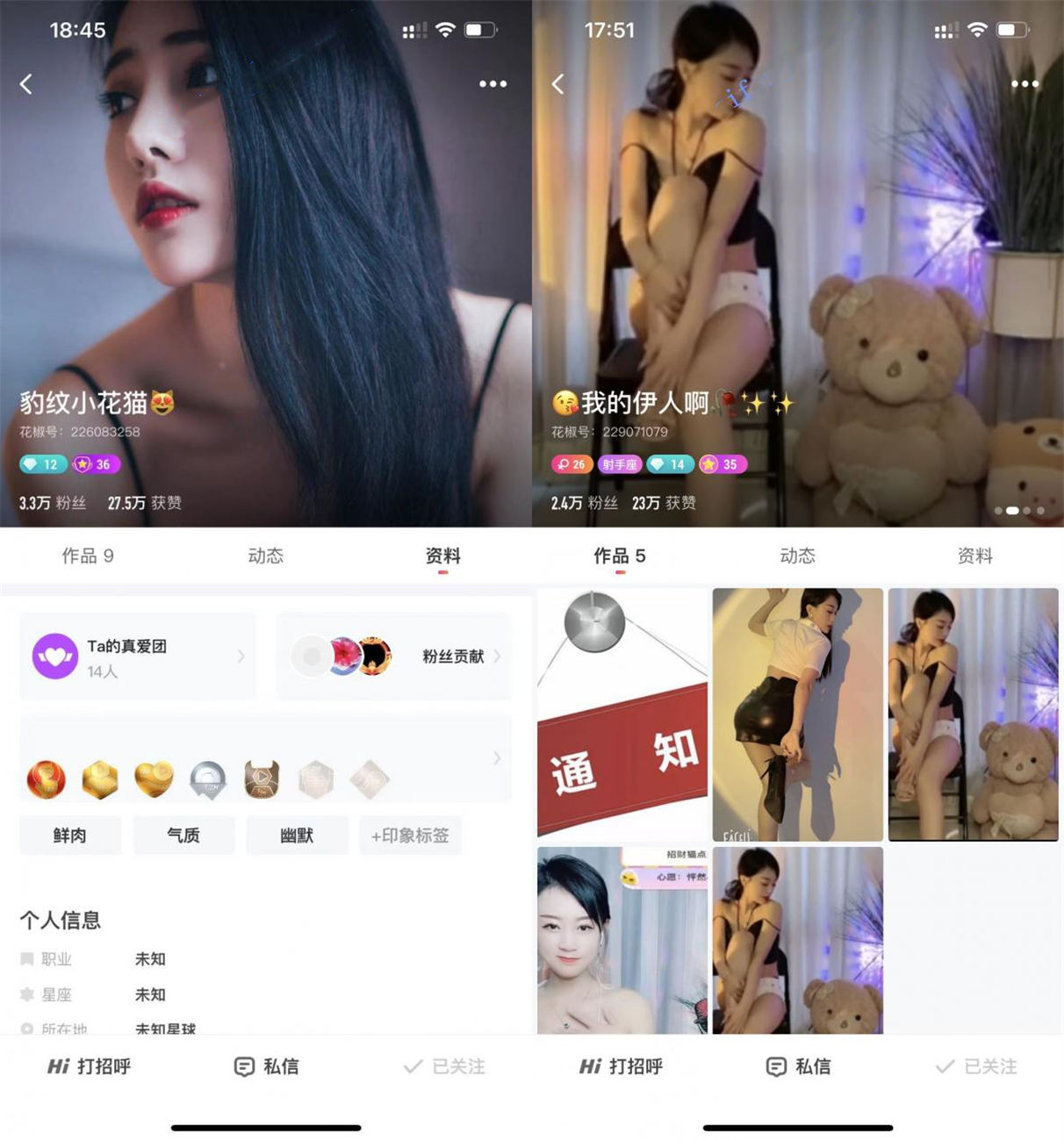Select the 幽默 impression tag

tap(297, 836)
